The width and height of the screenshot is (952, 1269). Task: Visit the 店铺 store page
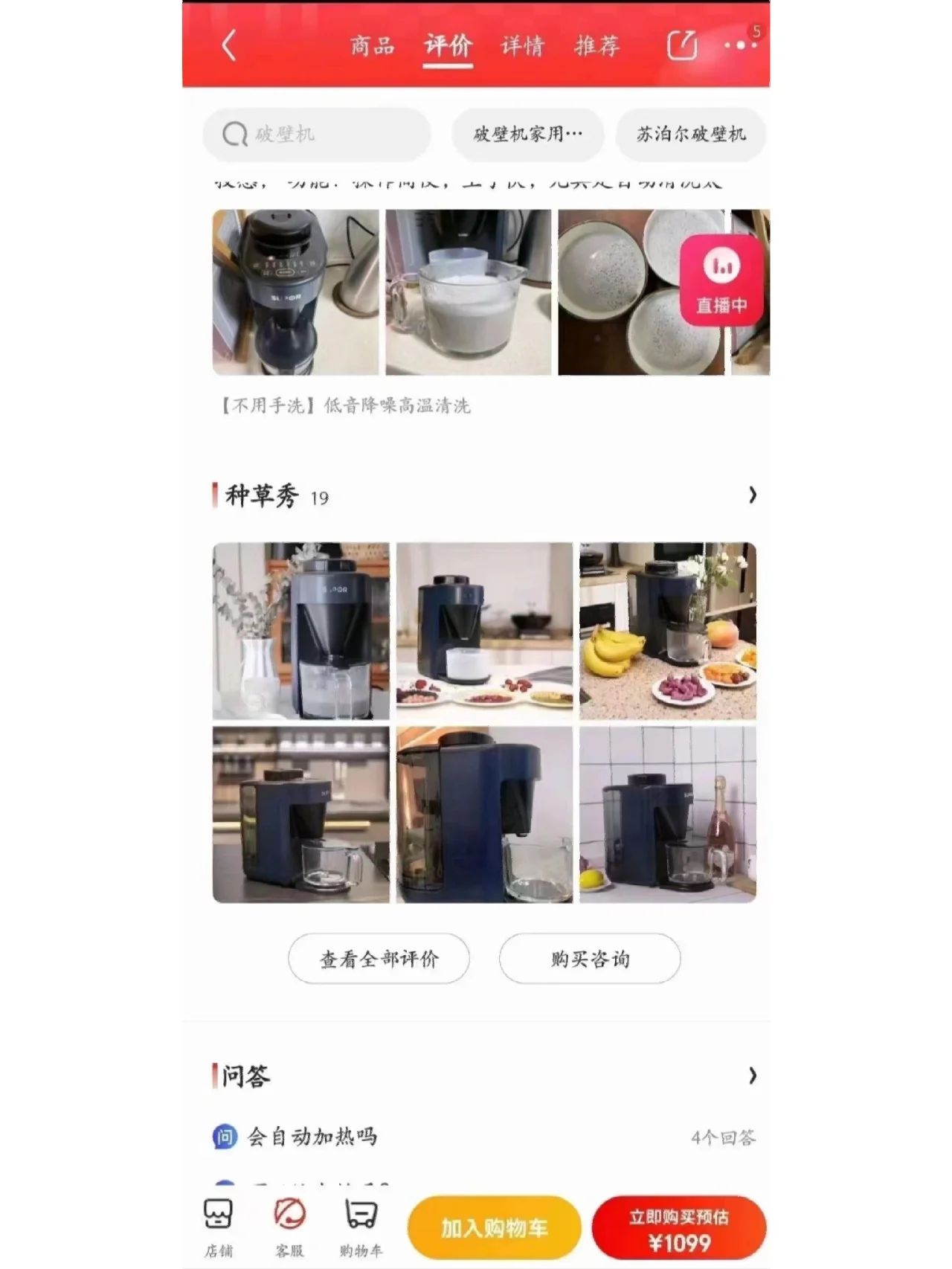coord(219,1227)
